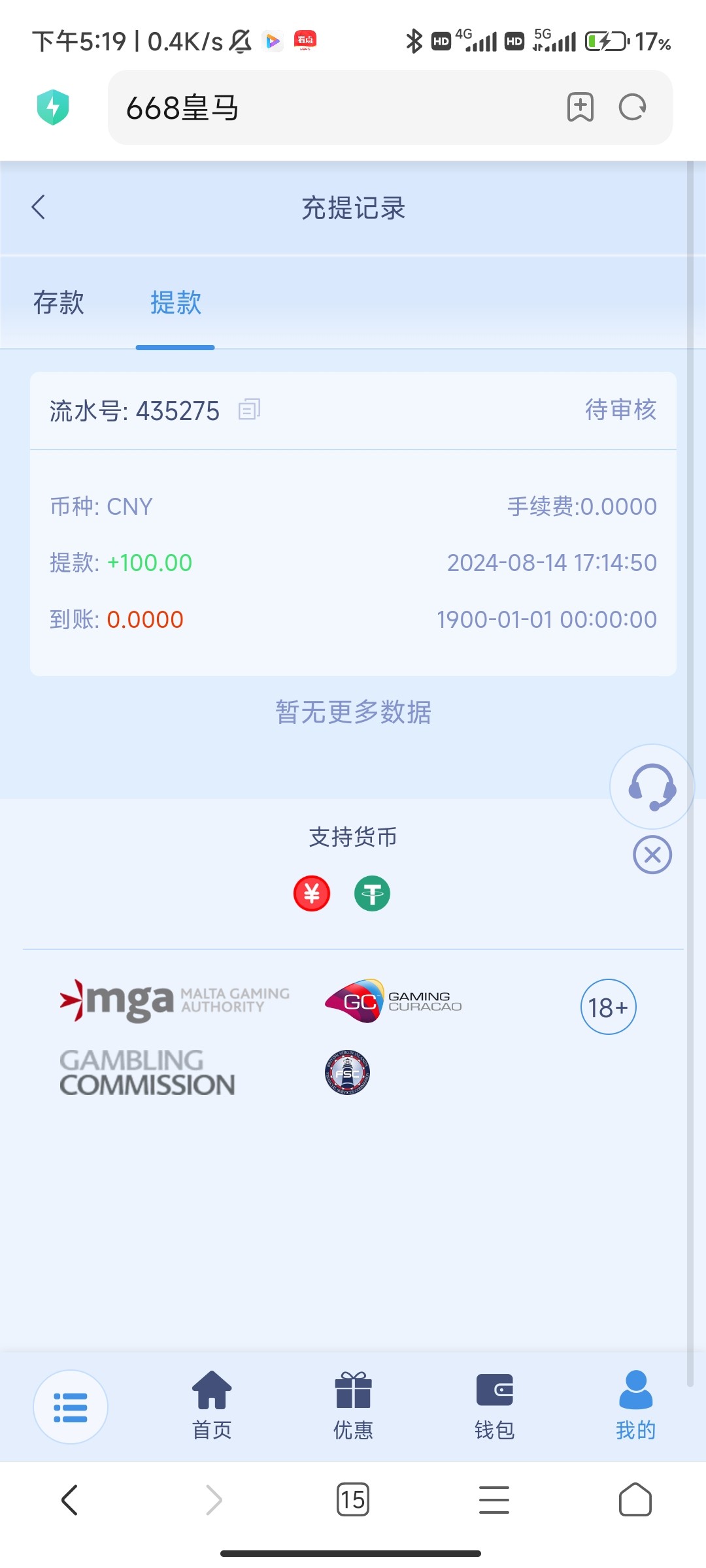Copy the serial number 435275

250,410
